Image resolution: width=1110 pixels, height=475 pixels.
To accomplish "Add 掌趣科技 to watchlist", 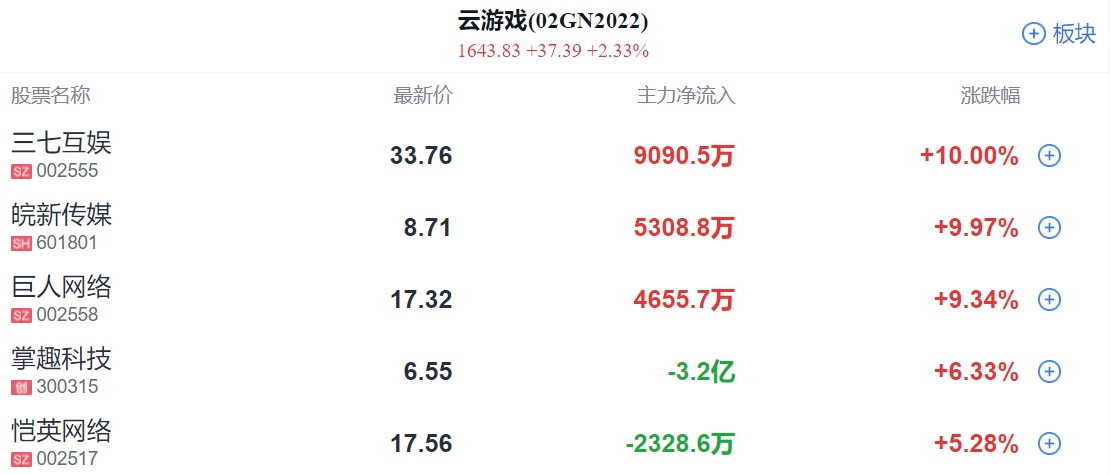I will pos(1049,372).
